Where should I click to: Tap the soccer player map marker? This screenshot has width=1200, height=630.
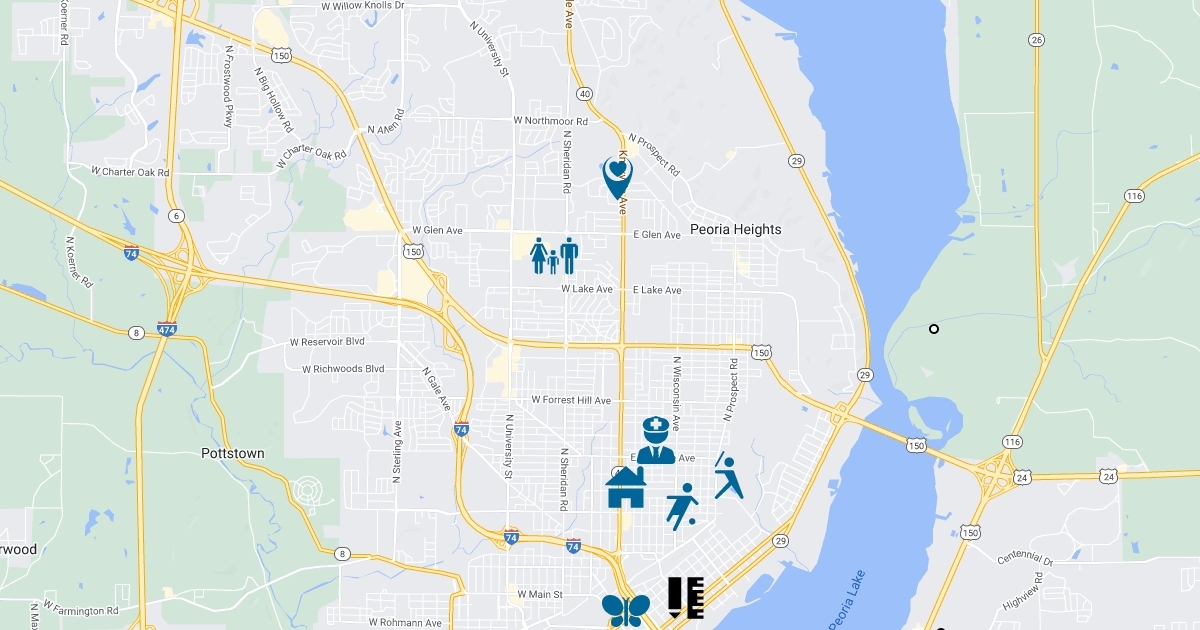click(682, 506)
